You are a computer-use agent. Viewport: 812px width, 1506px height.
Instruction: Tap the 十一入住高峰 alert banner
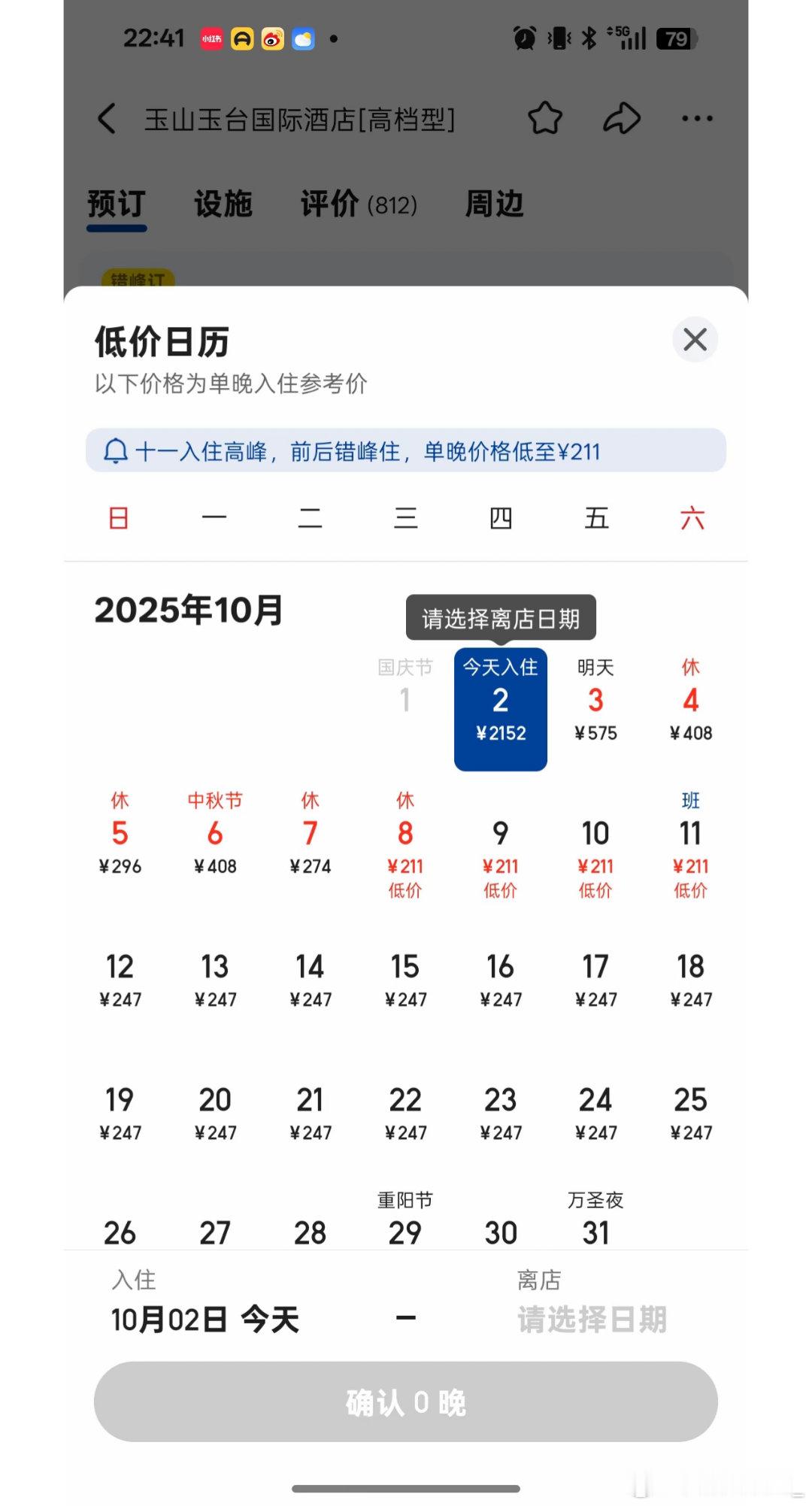(406, 451)
